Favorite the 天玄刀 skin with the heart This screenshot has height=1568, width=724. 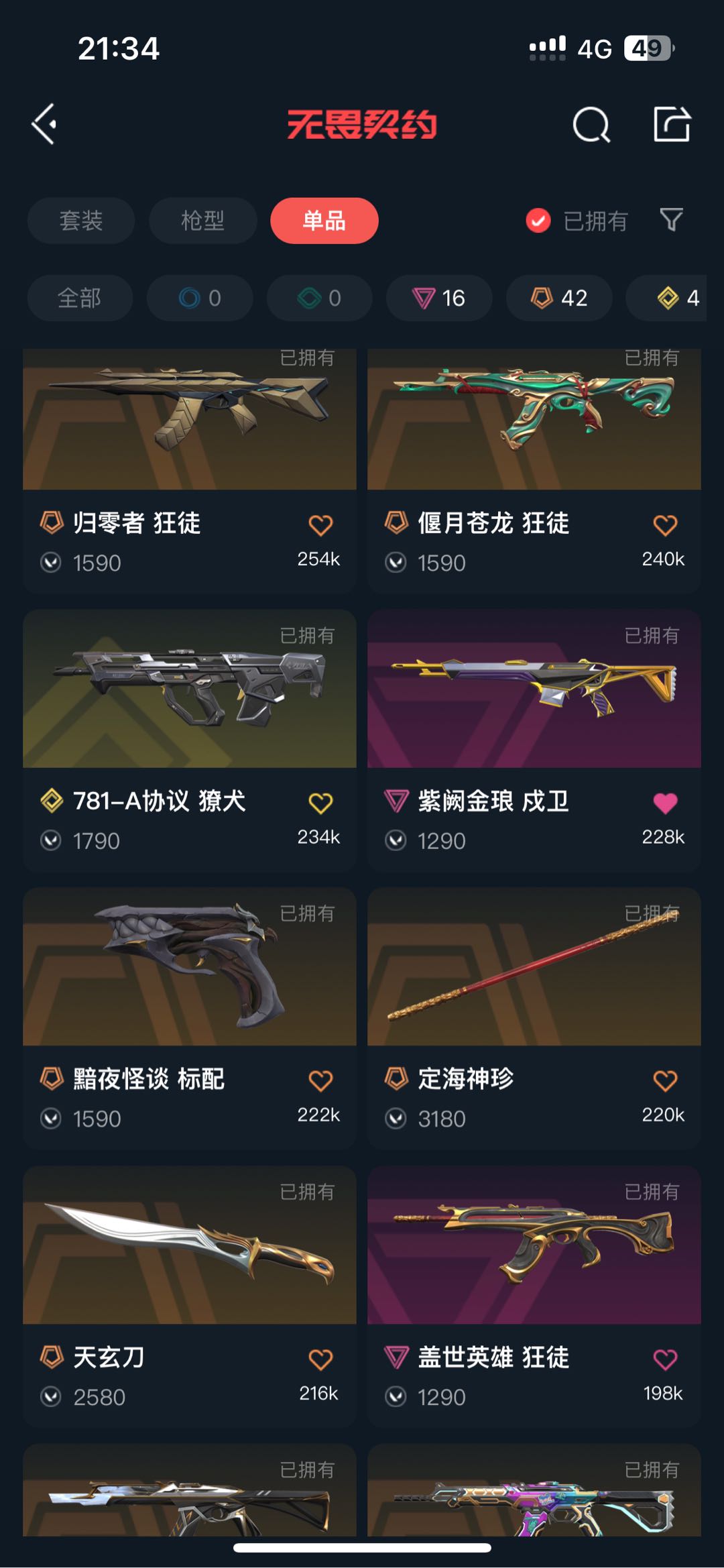[x=320, y=1359]
